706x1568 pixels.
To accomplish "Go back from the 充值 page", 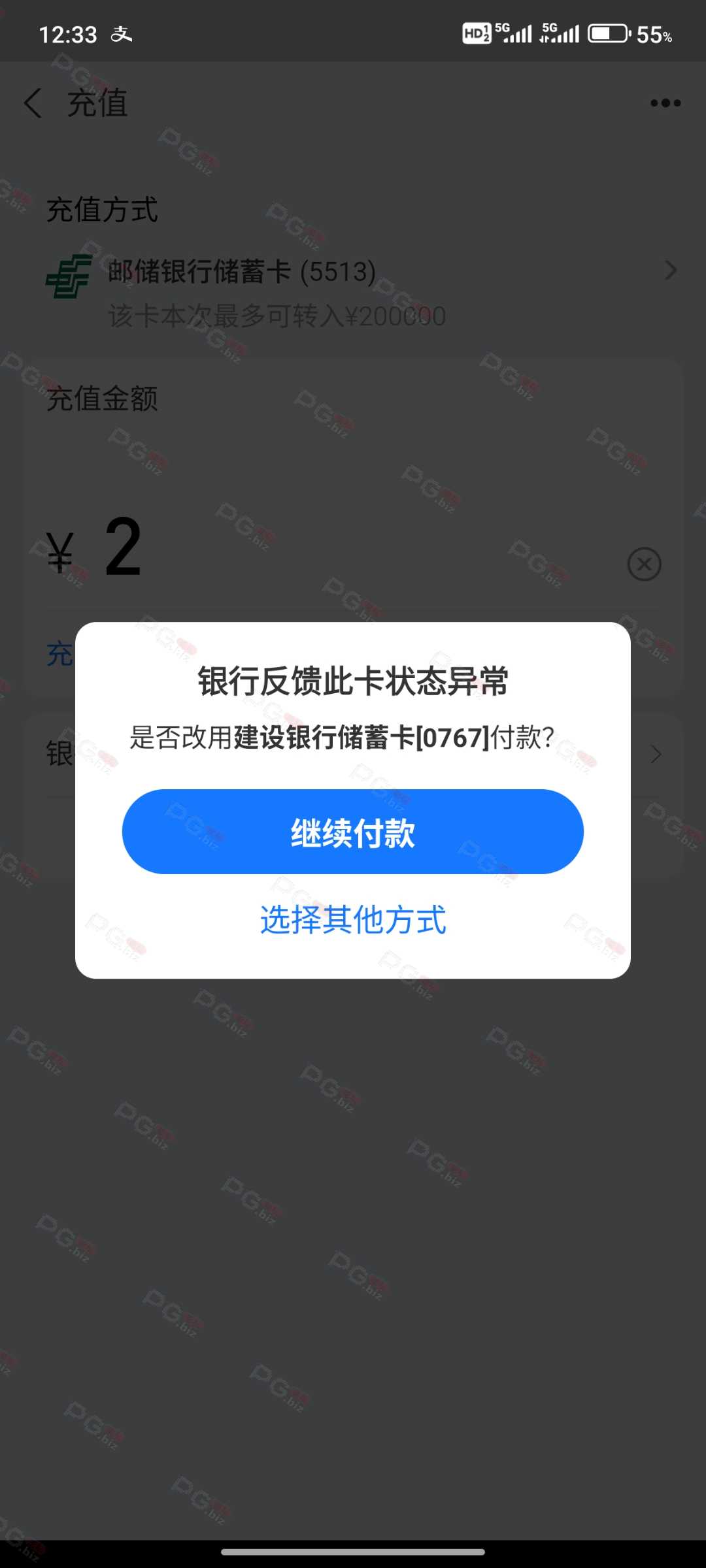I will point(33,103).
